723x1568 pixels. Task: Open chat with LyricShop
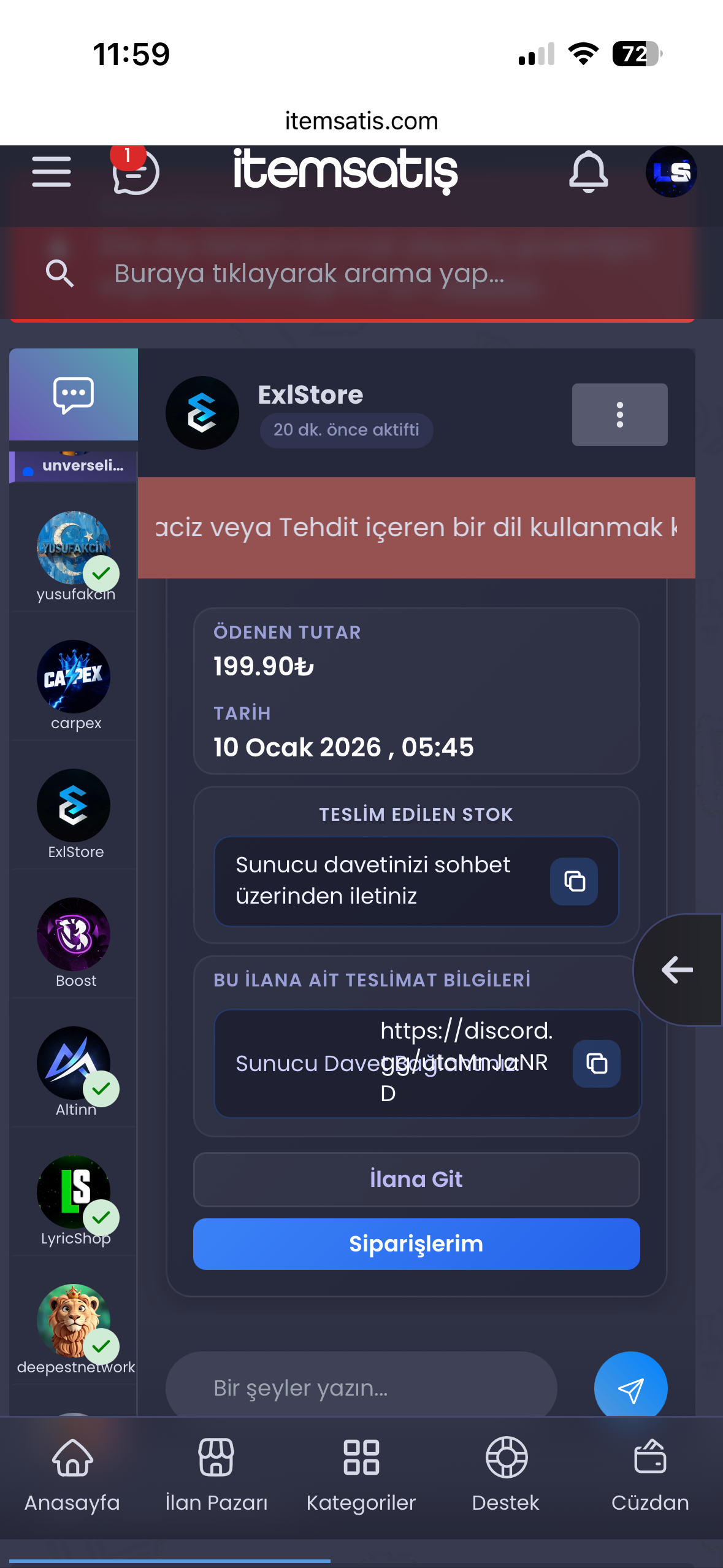coord(75,1200)
